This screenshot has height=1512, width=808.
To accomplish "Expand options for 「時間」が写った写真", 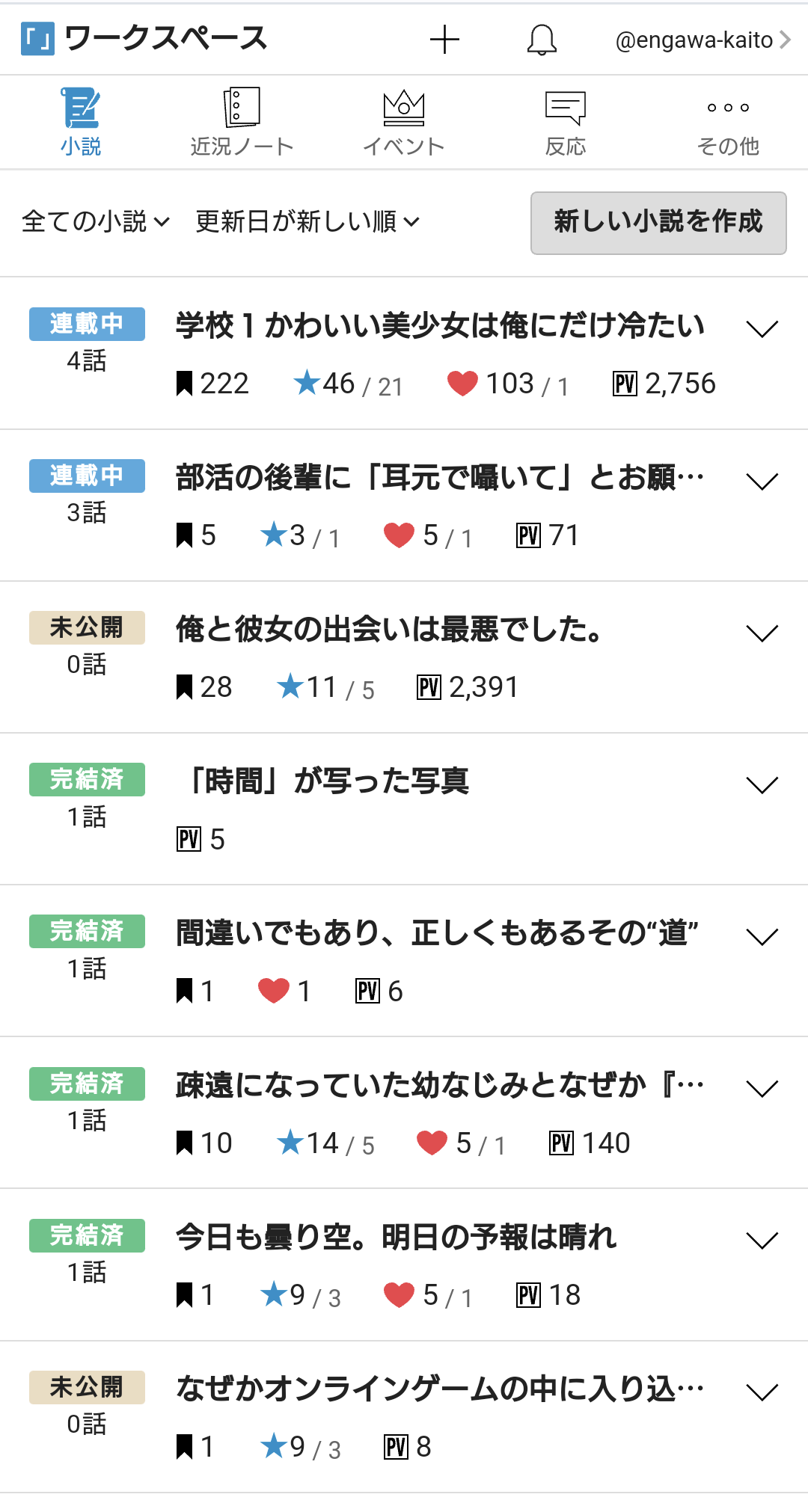I will pos(762,784).
